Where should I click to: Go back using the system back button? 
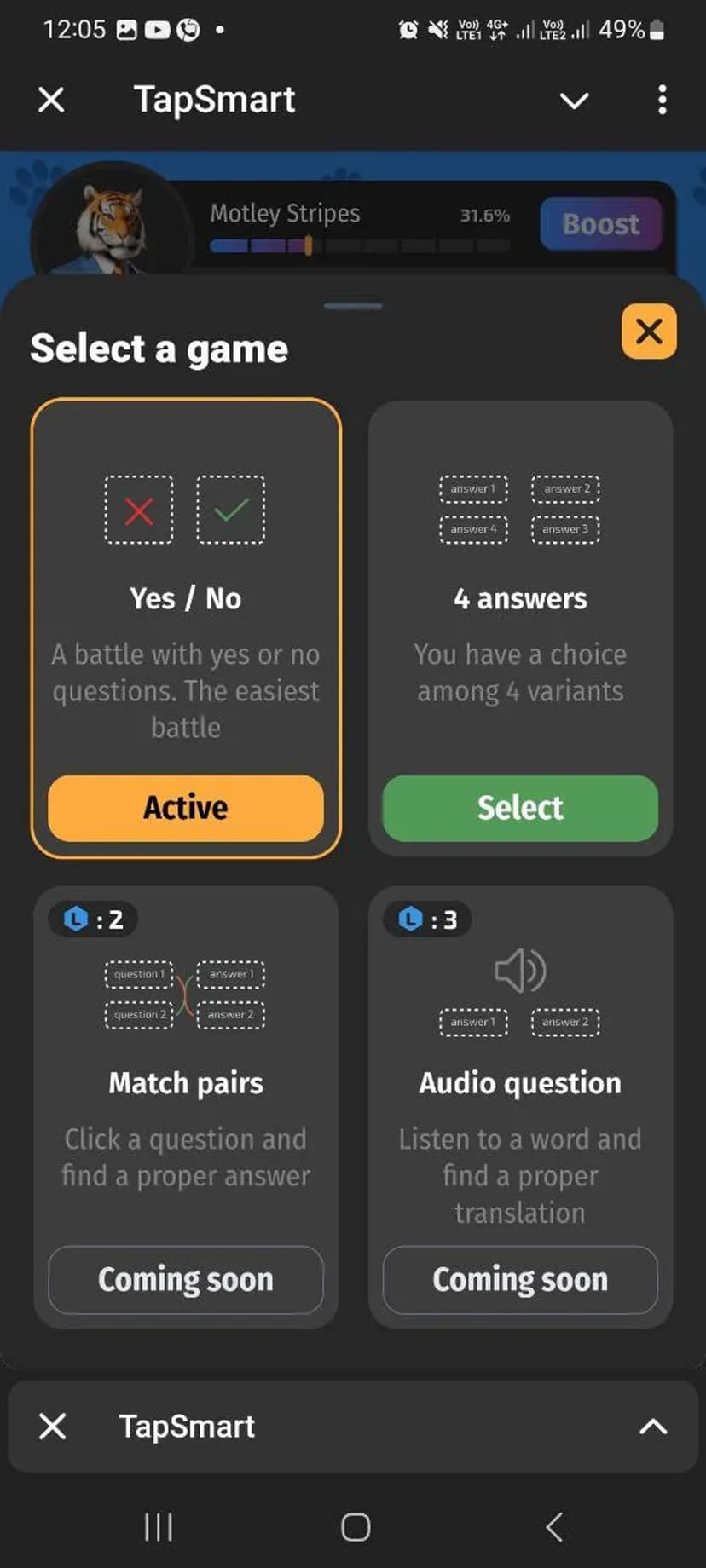[554, 1526]
